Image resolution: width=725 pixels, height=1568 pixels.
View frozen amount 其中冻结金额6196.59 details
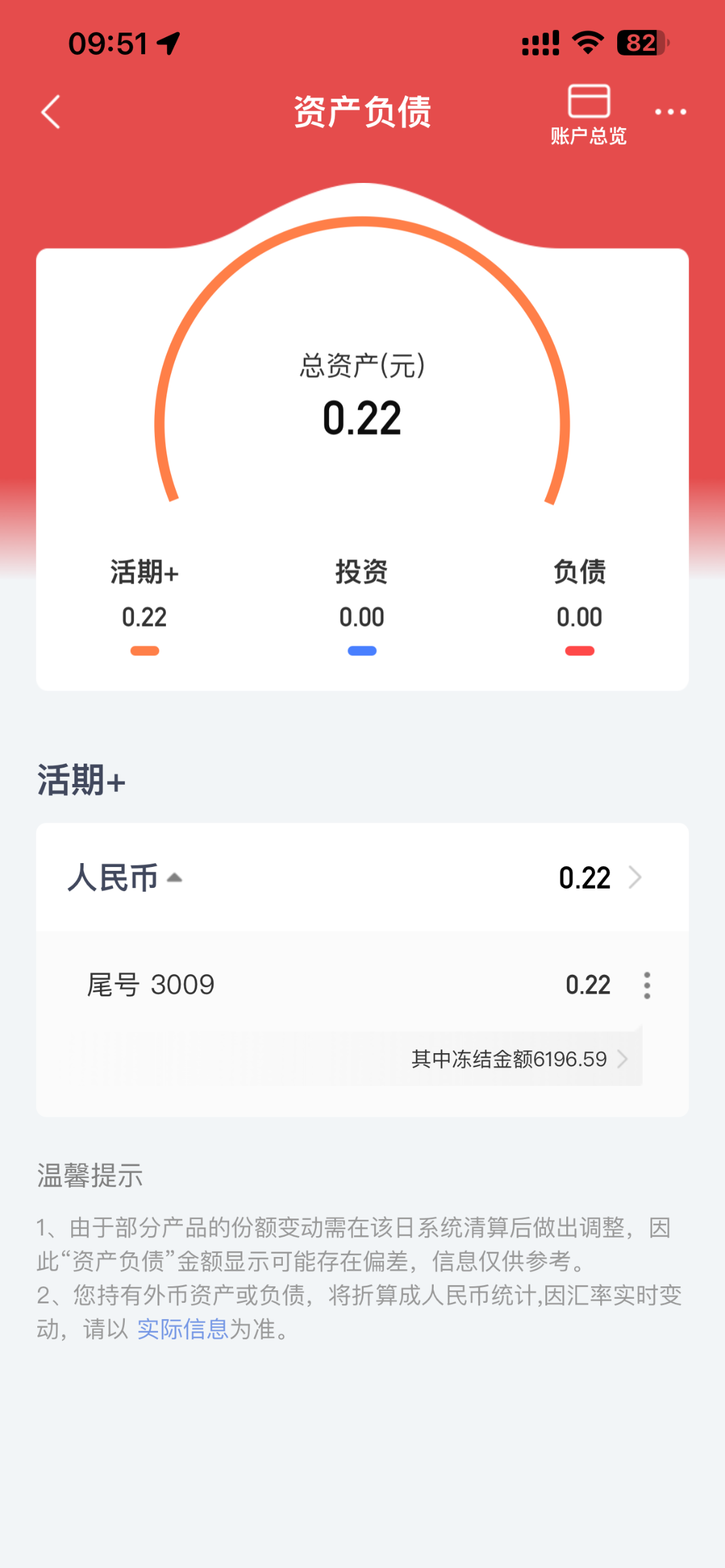click(x=520, y=1059)
